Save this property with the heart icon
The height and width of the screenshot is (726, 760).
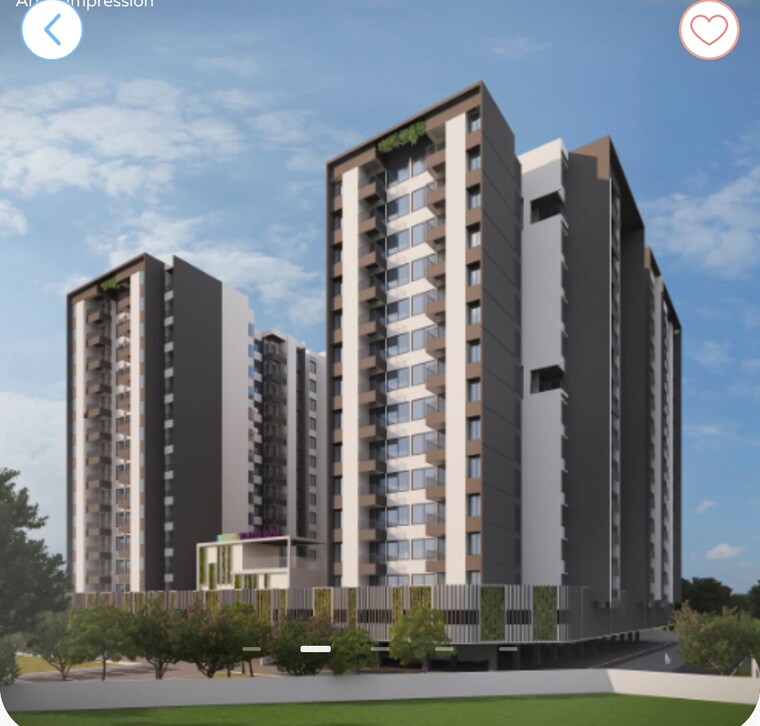(x=709, y=30)
